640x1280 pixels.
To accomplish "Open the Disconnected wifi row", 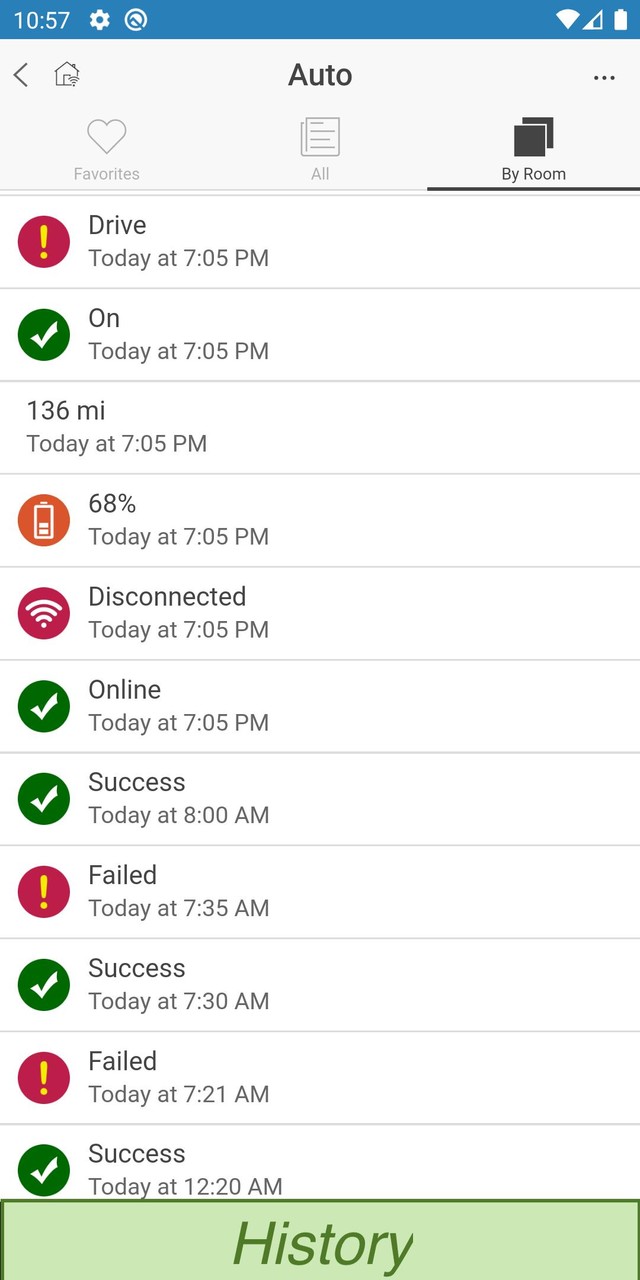I will (x=320, y=613).
